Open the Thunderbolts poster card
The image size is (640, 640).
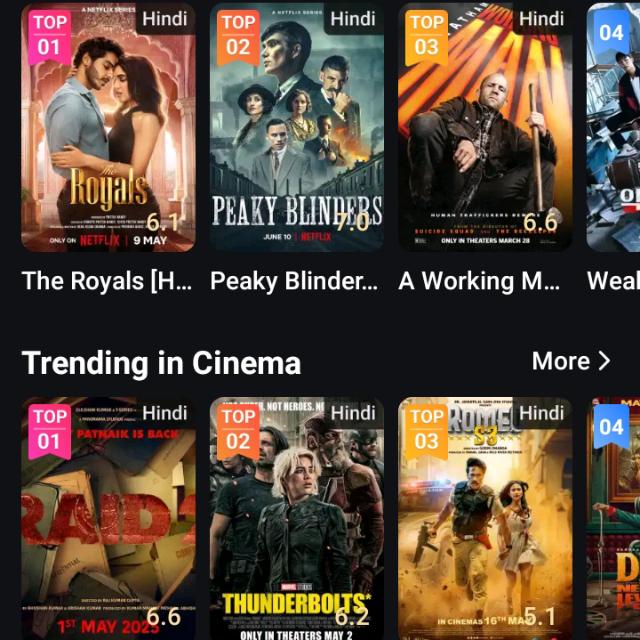(x=297, y=520)
